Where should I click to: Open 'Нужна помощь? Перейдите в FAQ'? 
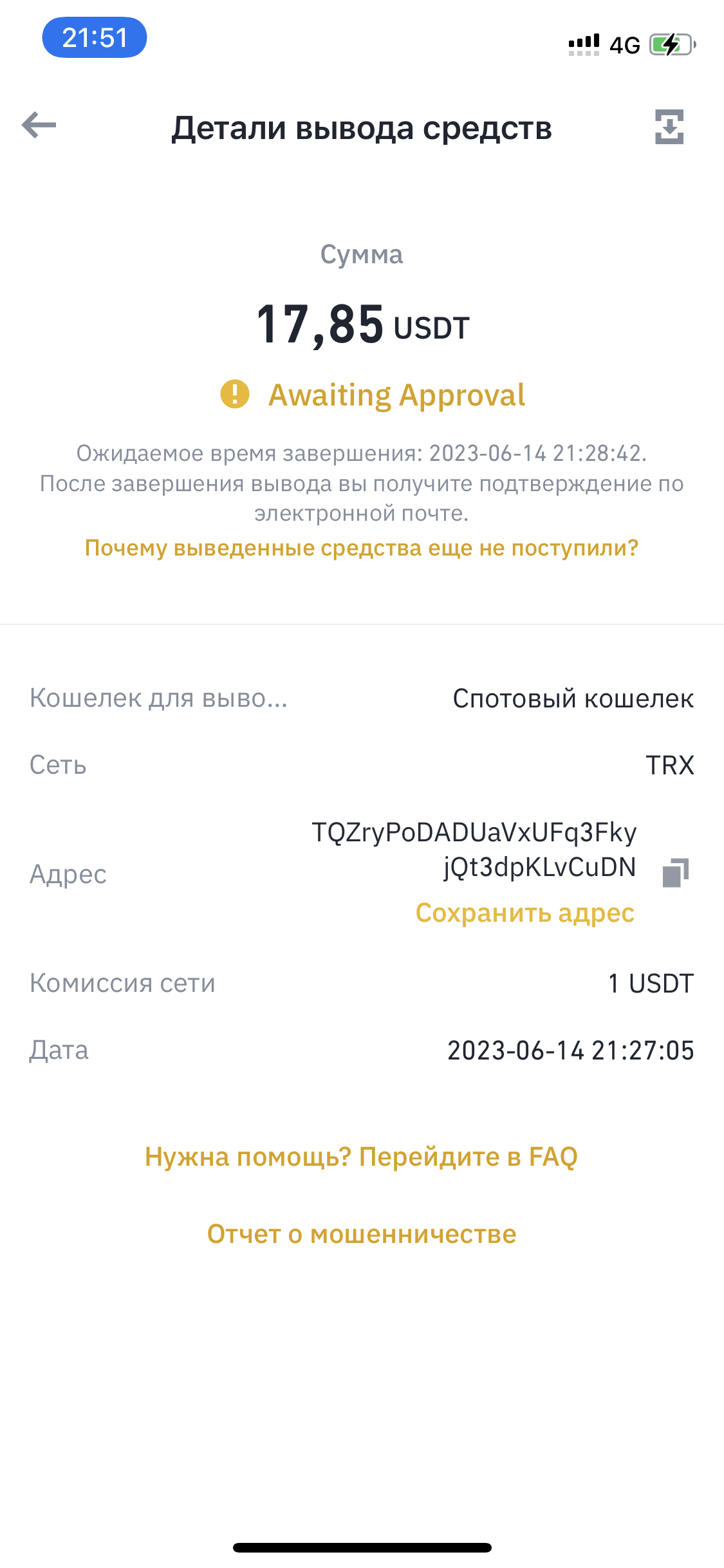tap(362, 1157)
